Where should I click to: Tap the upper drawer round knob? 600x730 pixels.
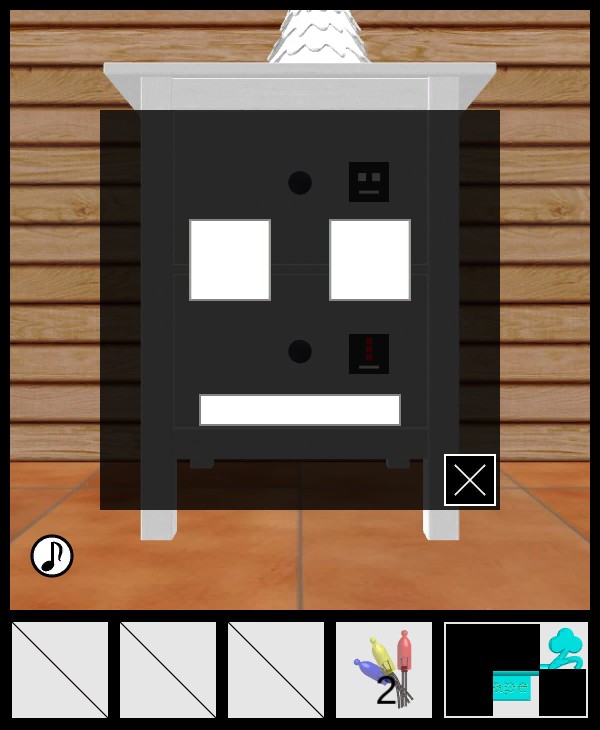click(300, 183)
